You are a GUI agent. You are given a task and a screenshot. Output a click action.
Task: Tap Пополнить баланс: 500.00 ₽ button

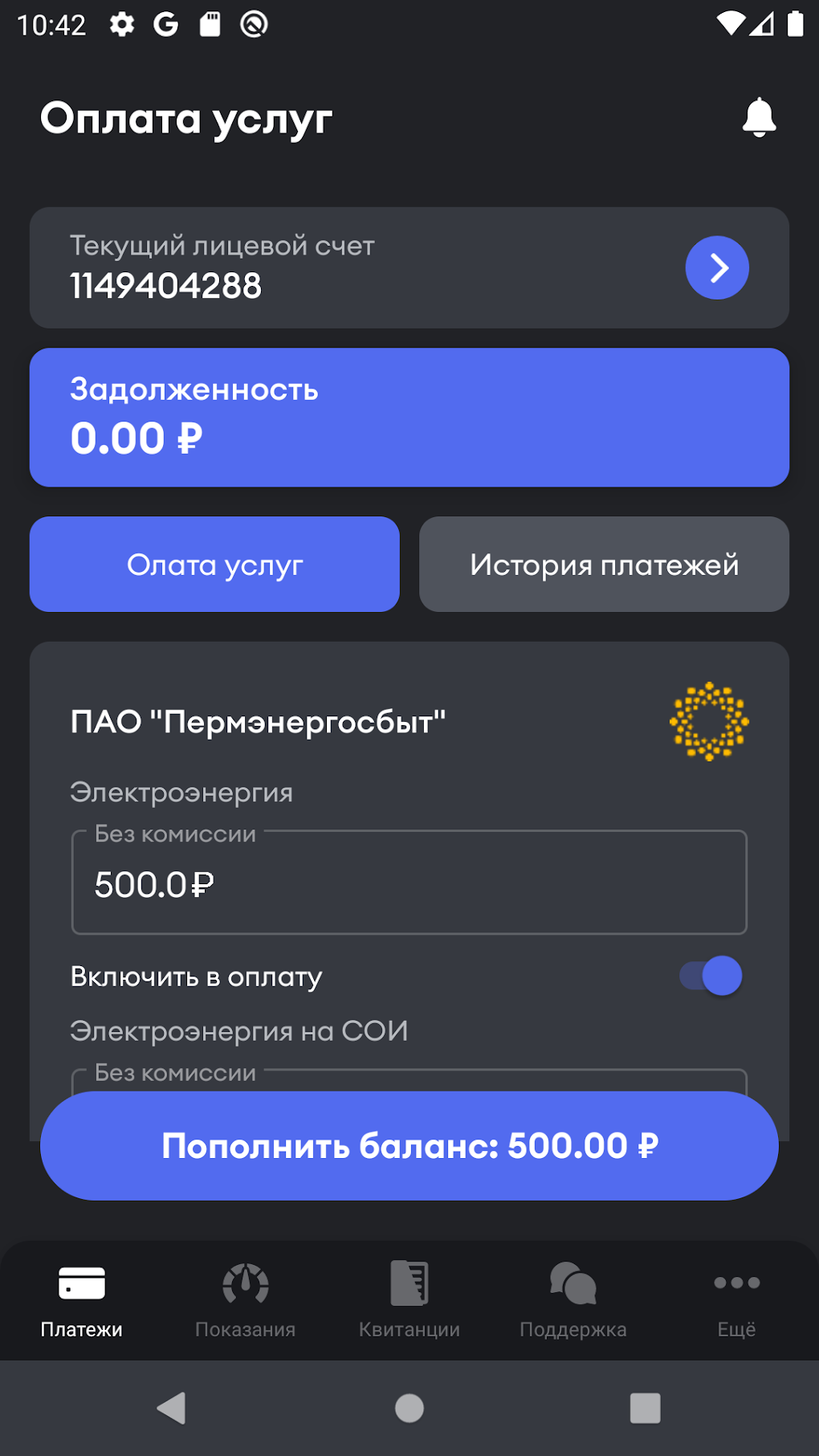(x=409, y=1146)
